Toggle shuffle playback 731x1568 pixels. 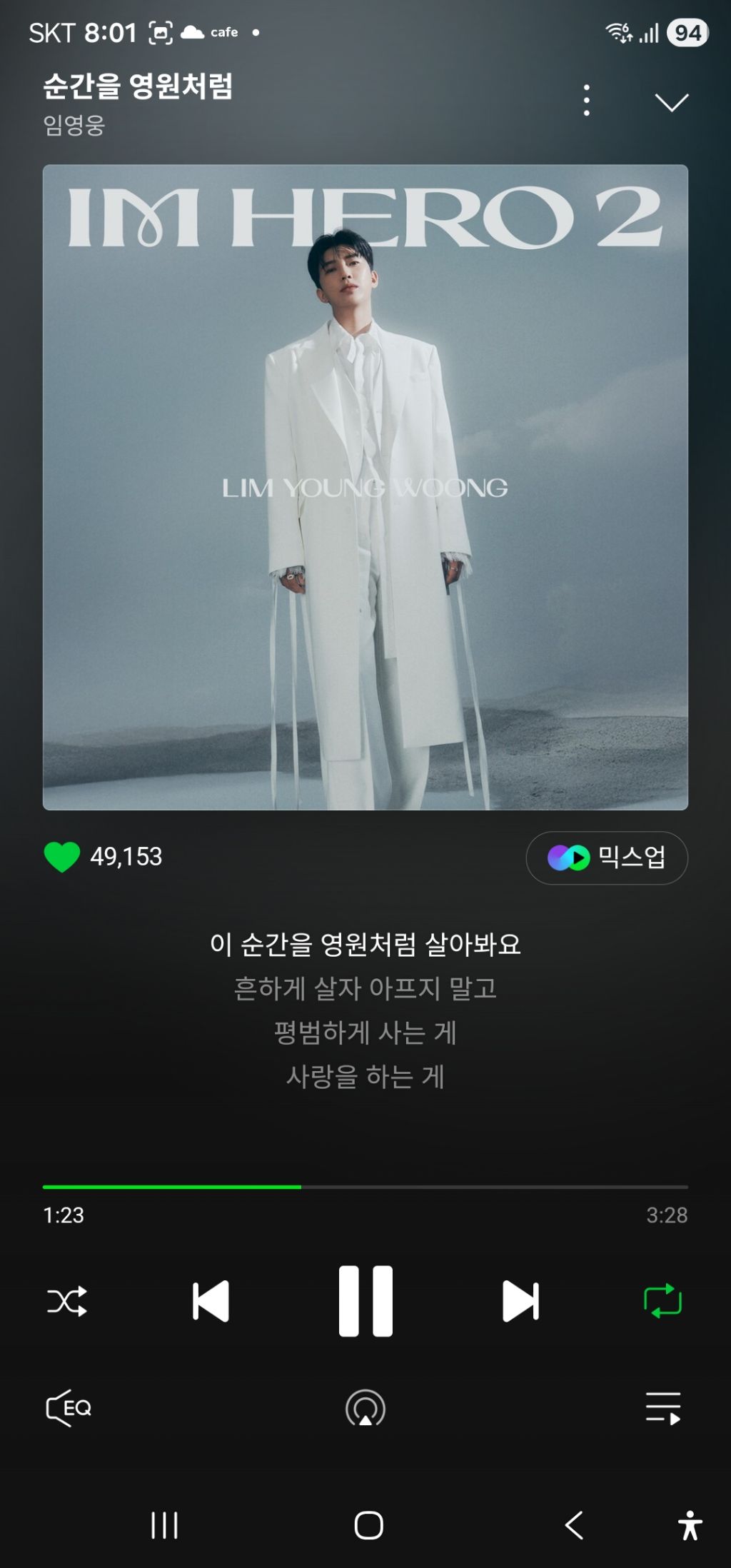pos(67,1301)
